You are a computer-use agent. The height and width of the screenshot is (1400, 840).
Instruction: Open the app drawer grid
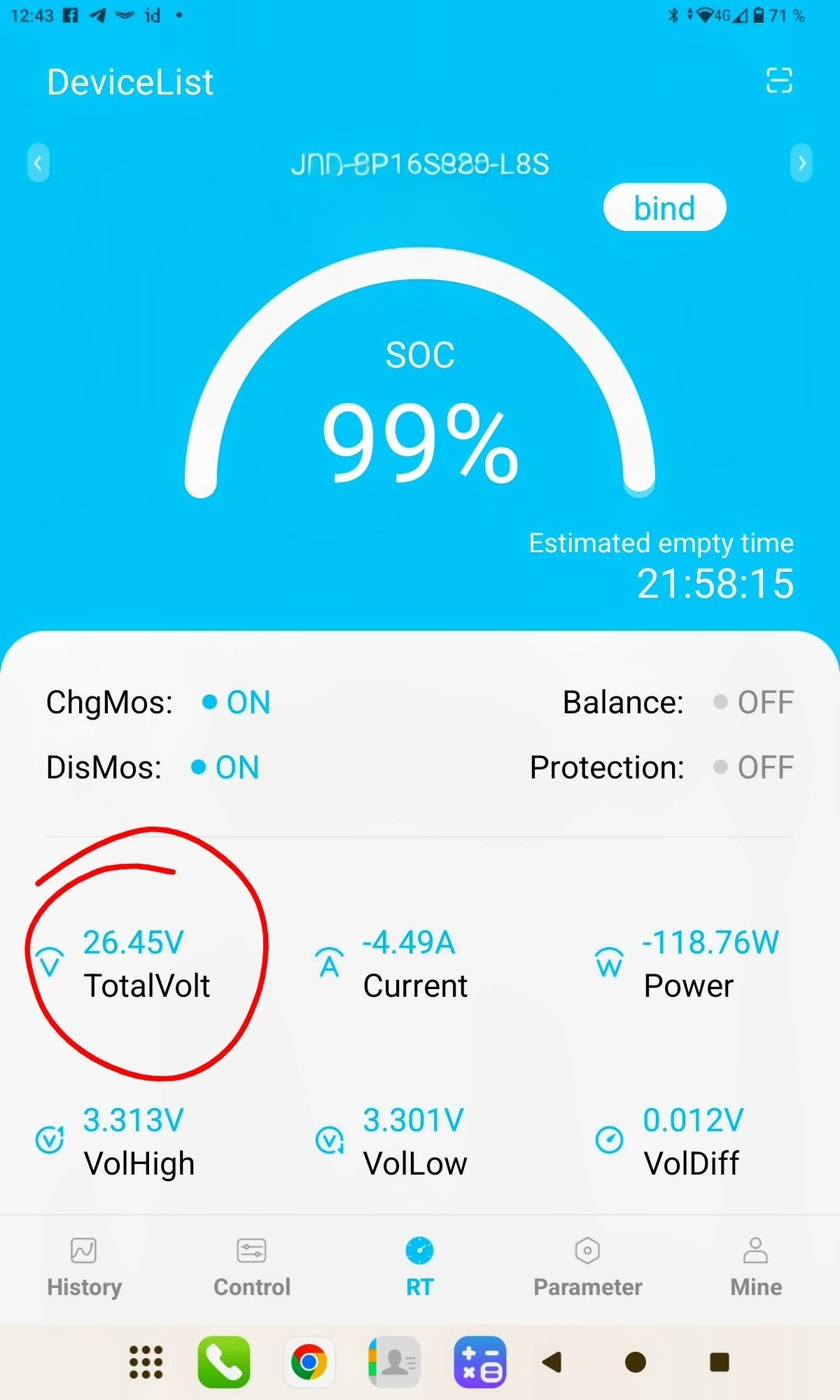[146, 1362]
